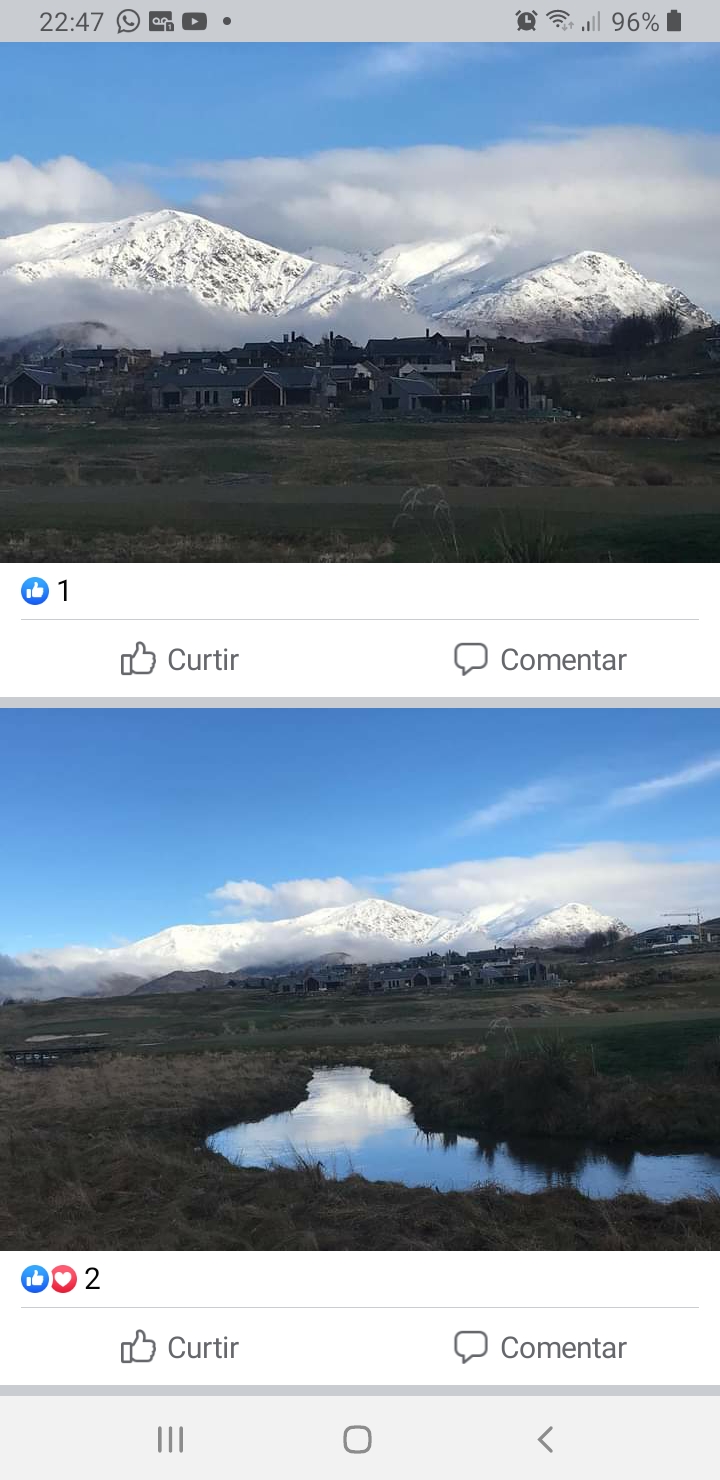
Task: Tap Comentar under the pond photo
Action: pyautogui.click(x=540, y=1347)
